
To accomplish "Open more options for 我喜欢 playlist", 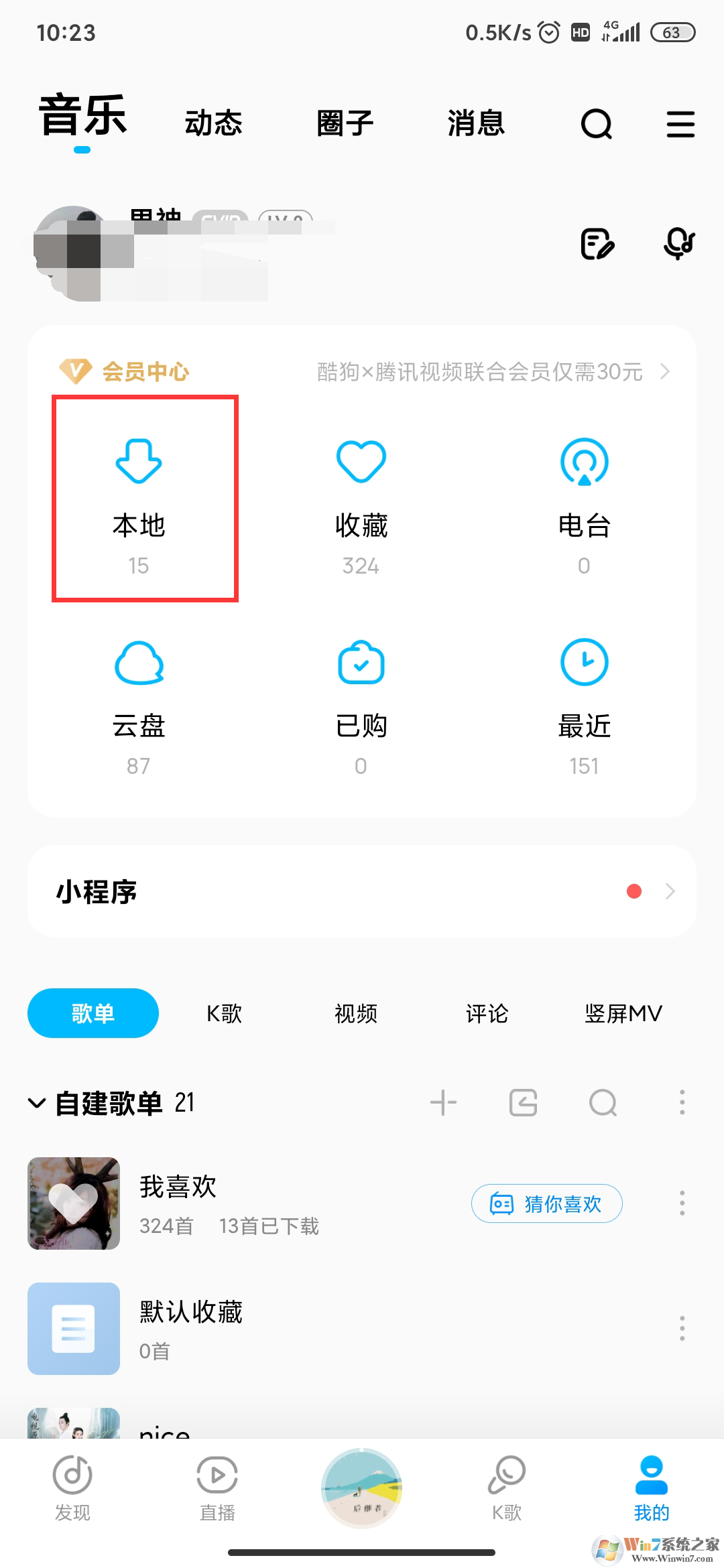I will [682, 1203].
